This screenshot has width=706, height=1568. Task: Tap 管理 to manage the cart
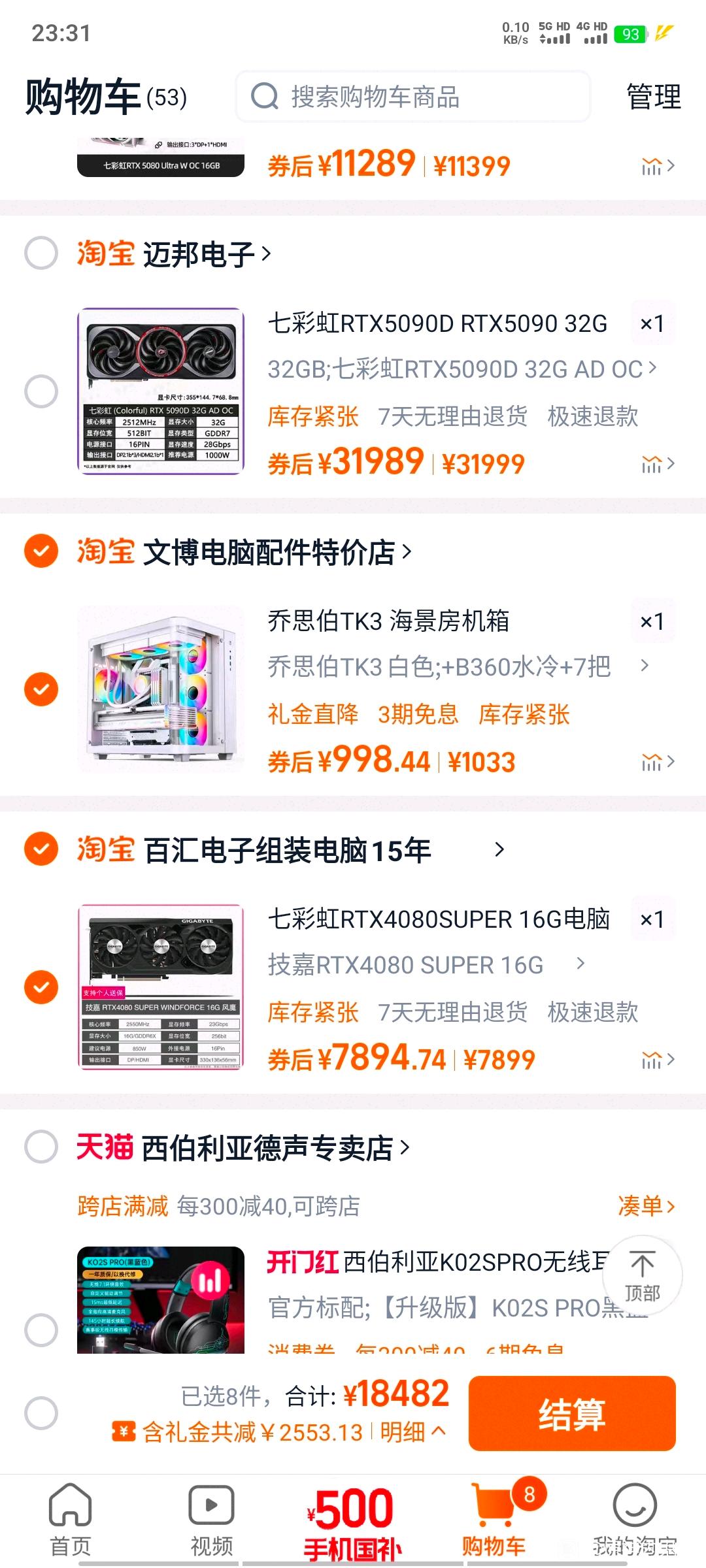[x=653, y=97]
